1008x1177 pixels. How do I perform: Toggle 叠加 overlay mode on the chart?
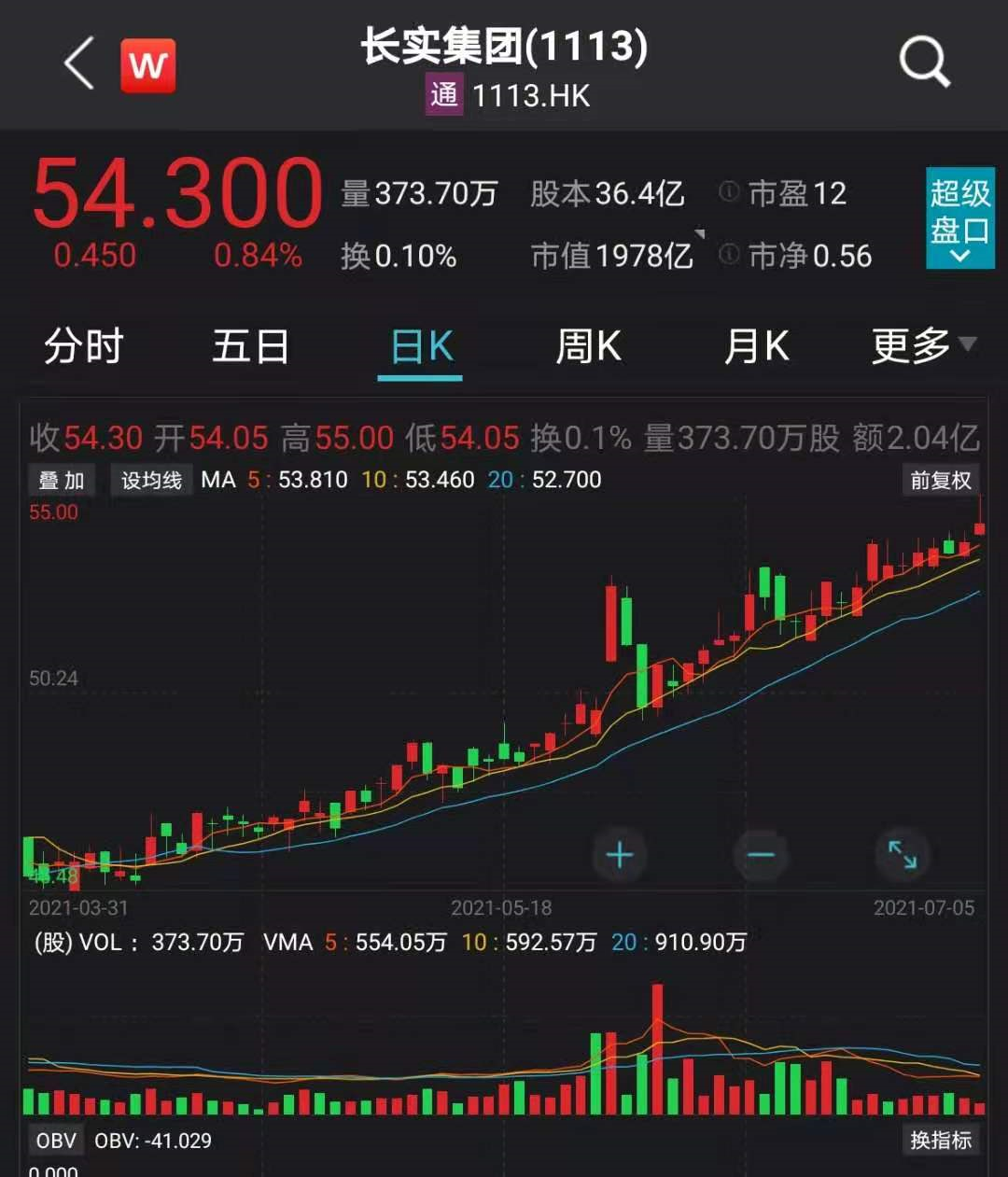60,479
